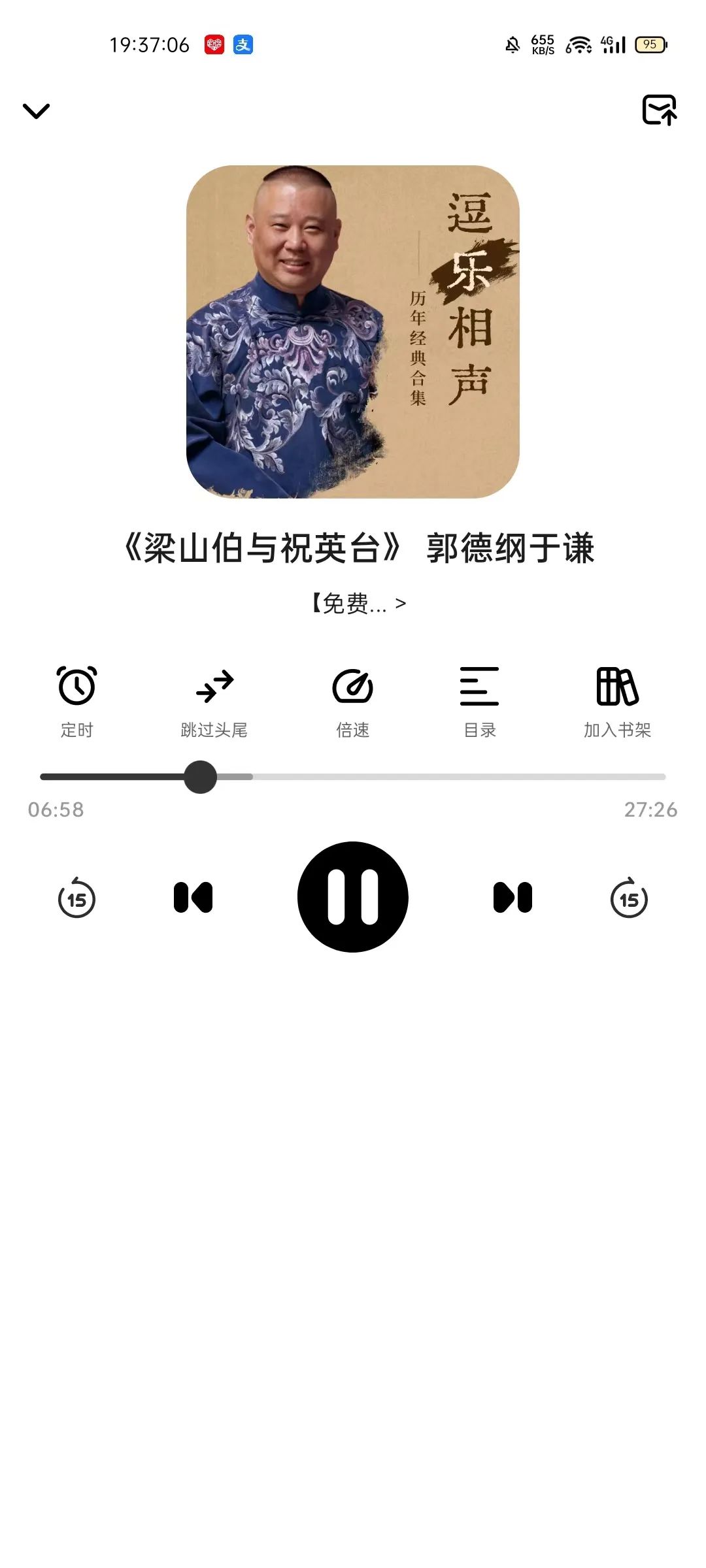
Task: Skip to the next track
Action: coord(513,898)
